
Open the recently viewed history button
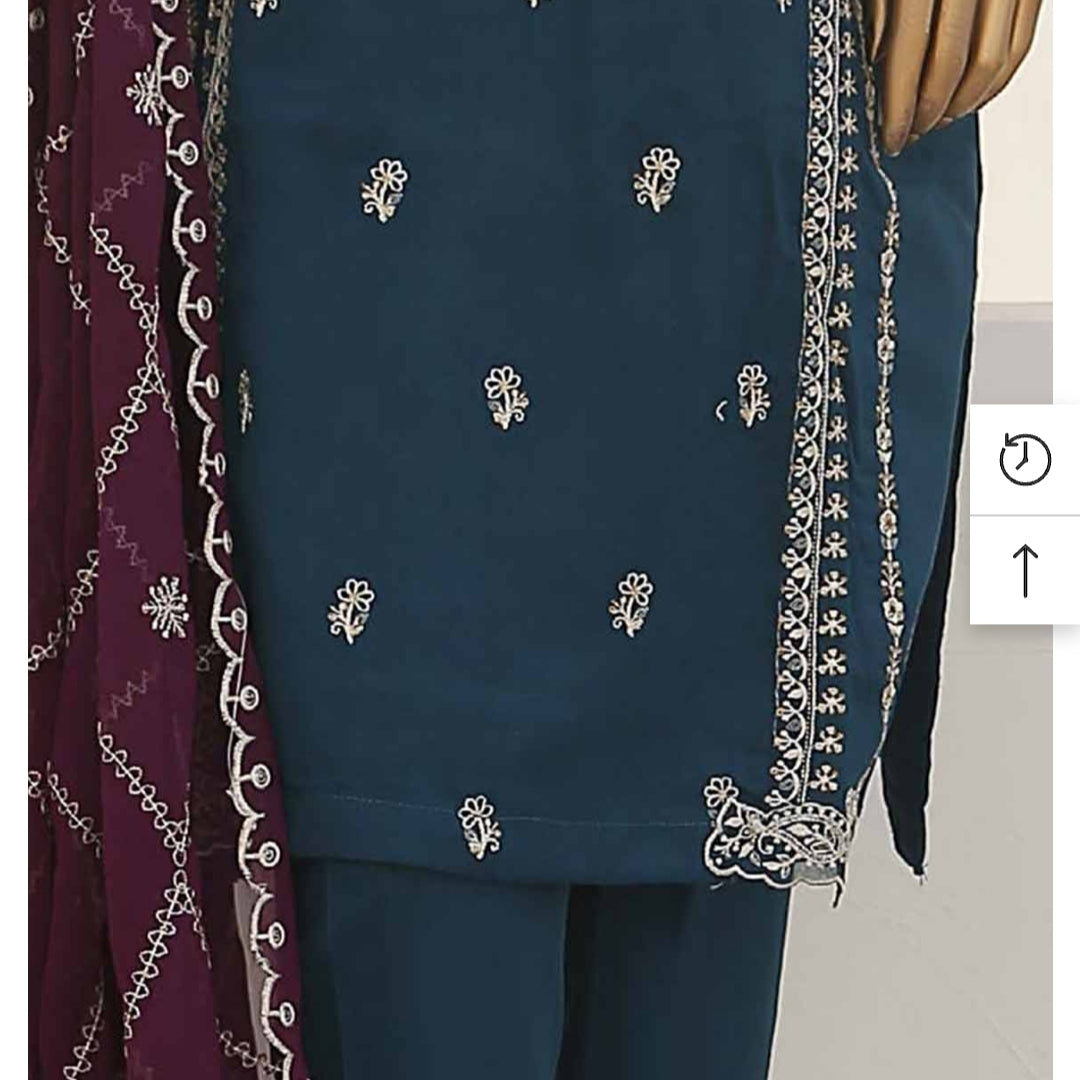tap(1025, 460)
